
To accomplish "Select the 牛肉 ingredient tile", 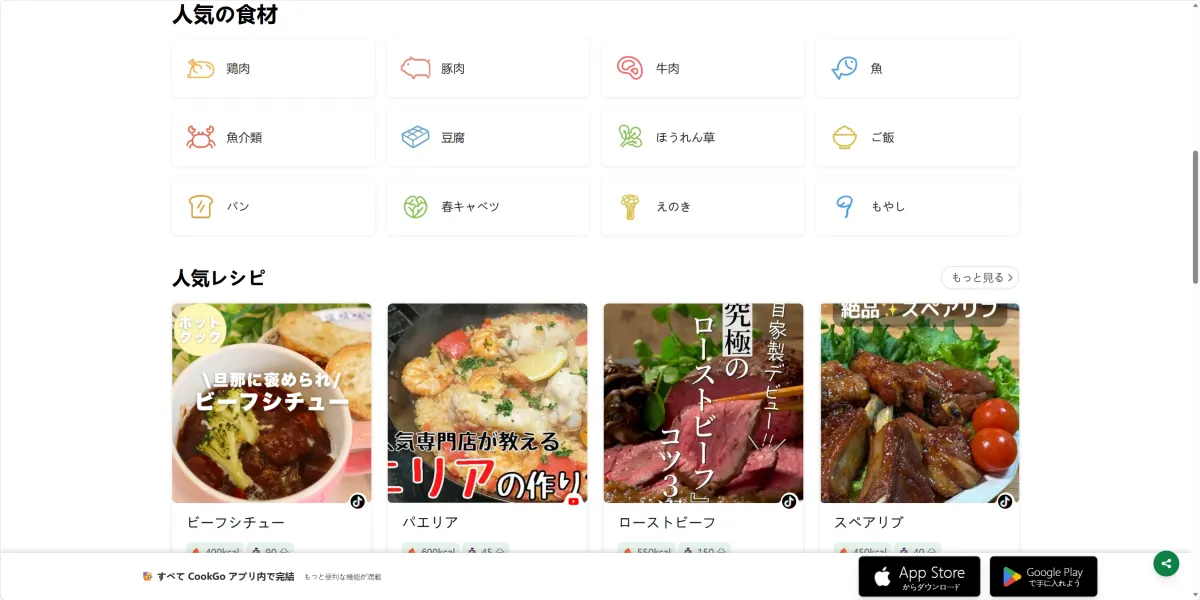I will click(702, 69).
